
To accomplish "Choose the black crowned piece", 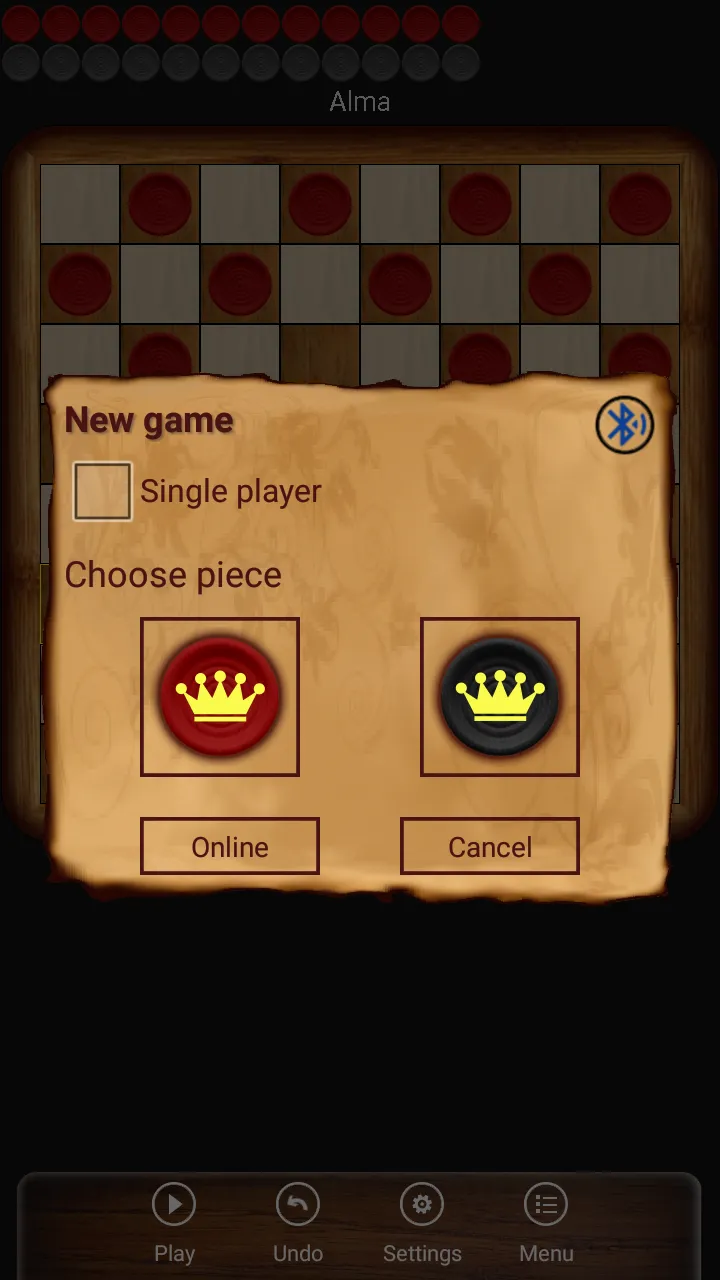I will (x=500, y=696).
